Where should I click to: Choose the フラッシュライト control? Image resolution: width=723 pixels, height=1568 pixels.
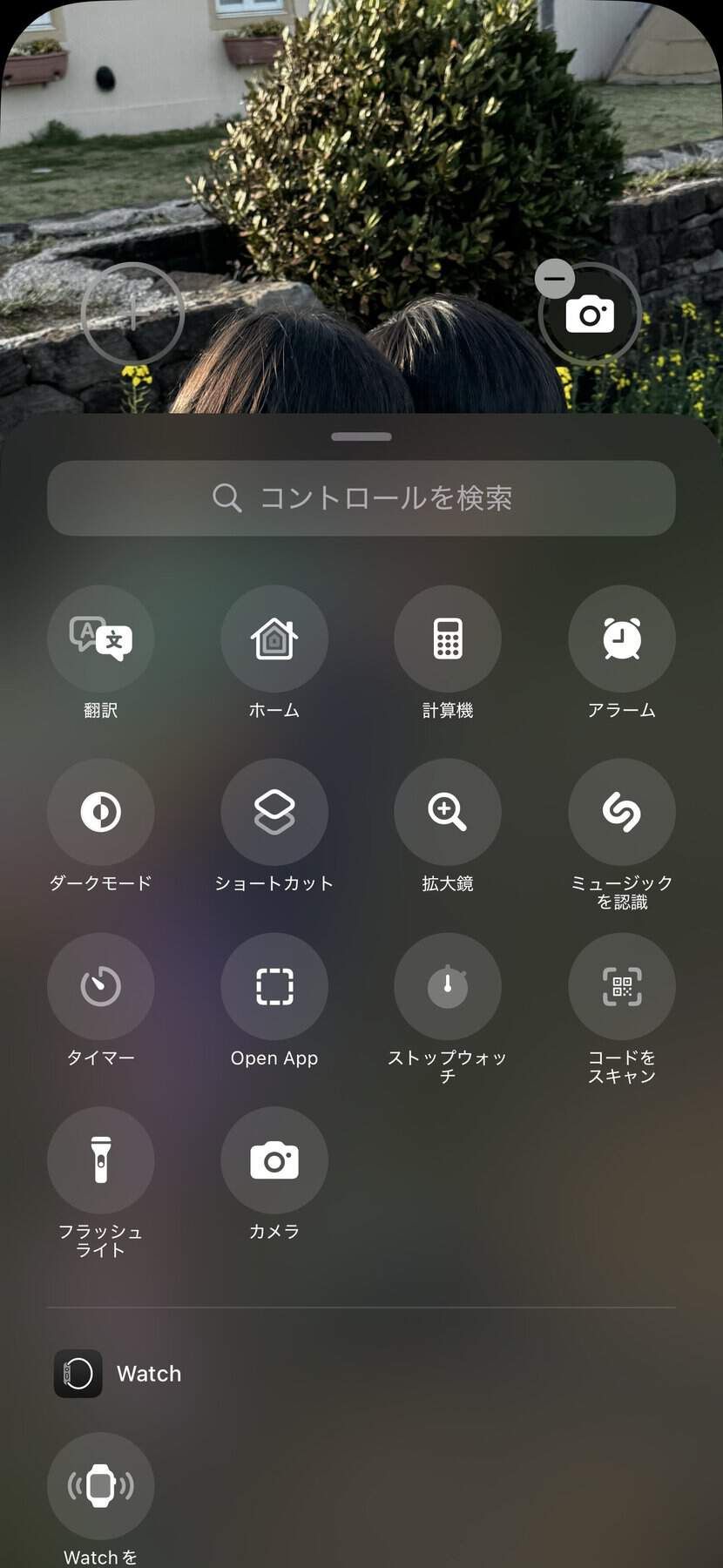[101, 1160]
